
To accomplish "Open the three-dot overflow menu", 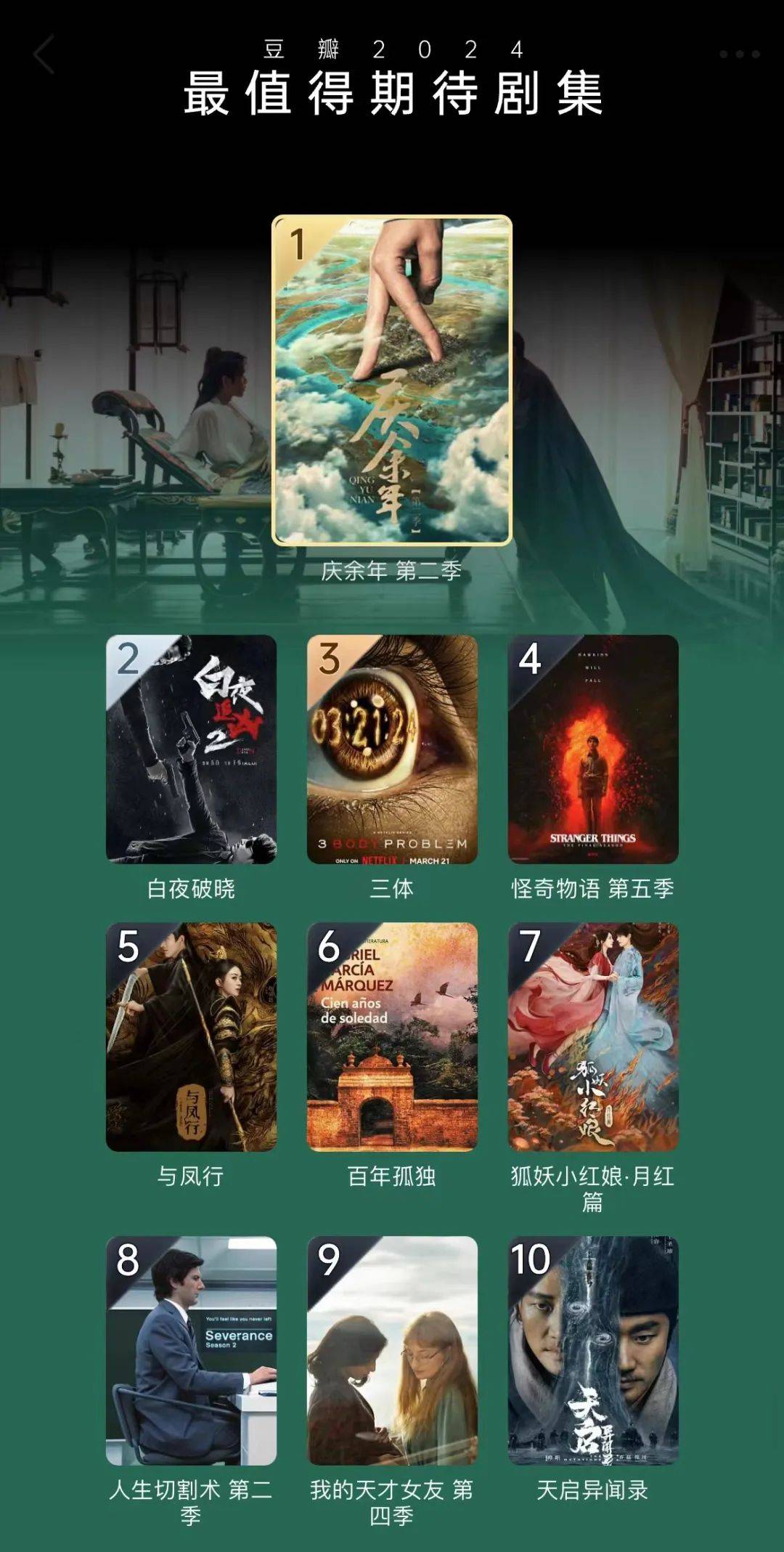I will (739, 54).
